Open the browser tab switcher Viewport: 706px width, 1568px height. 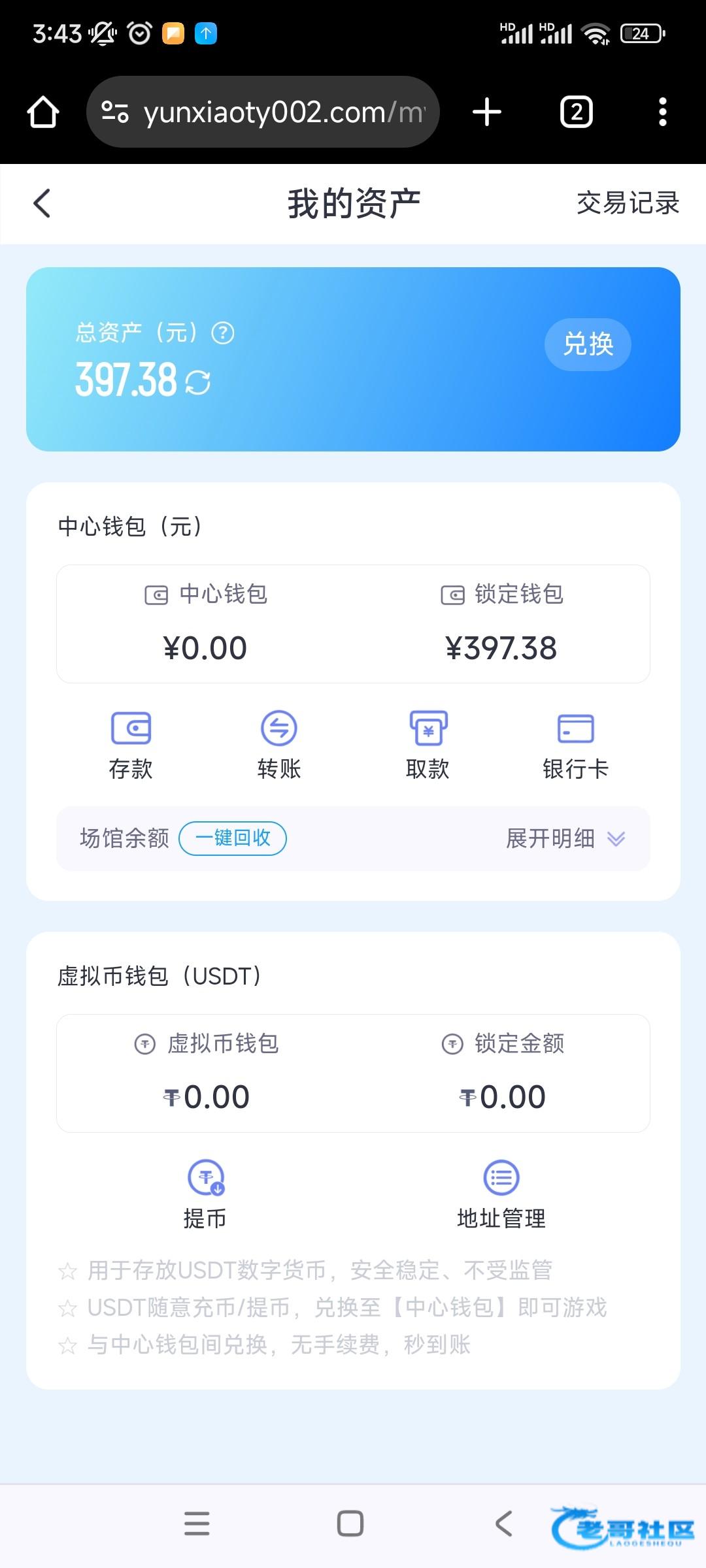(577, 112)
